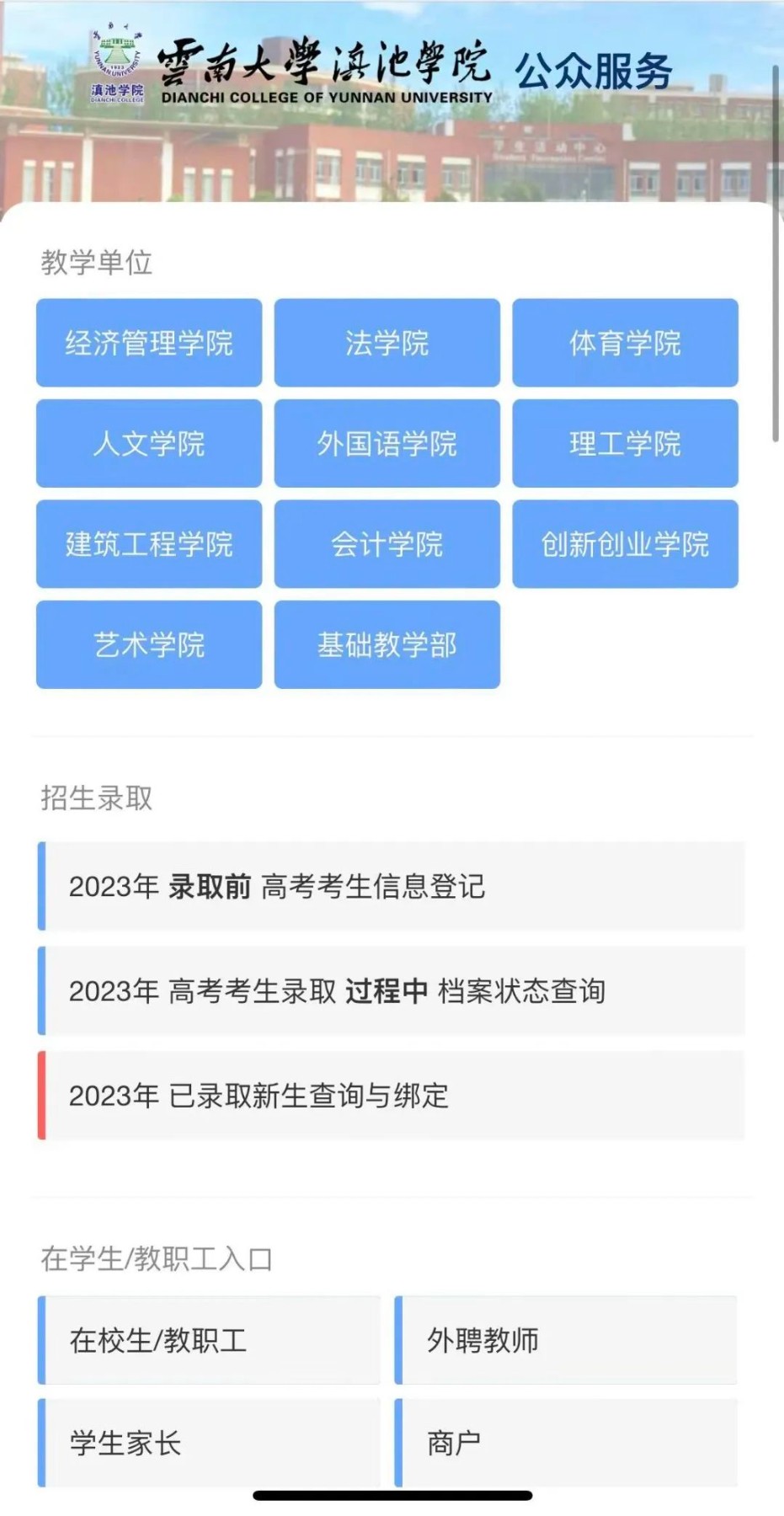Choose the 艺术学院 button
This screenshot has width=784, height=1516.
149,644
